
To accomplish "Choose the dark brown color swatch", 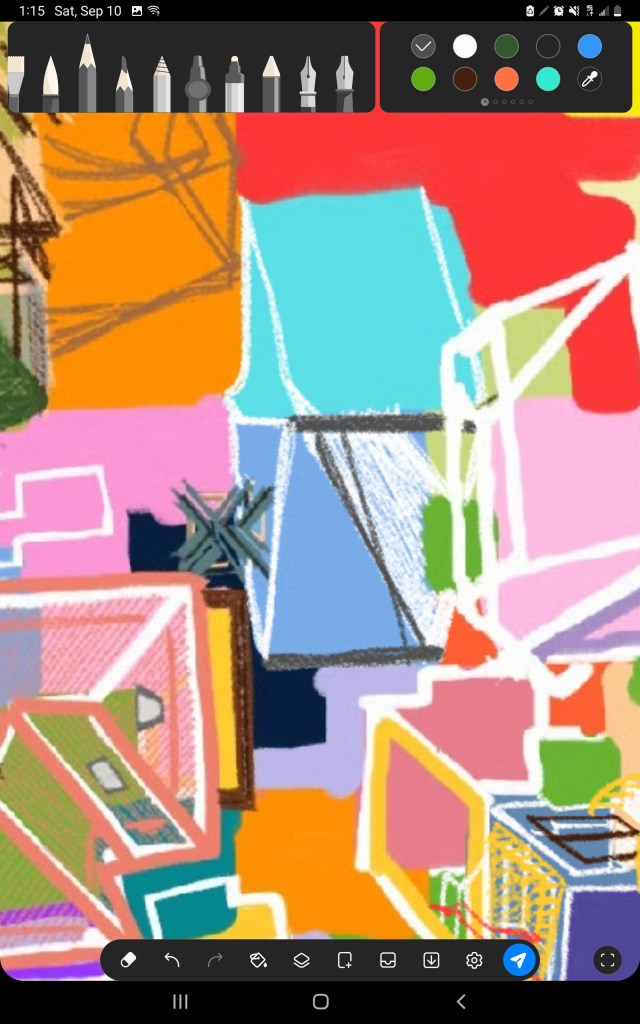I will click(465, 79).
